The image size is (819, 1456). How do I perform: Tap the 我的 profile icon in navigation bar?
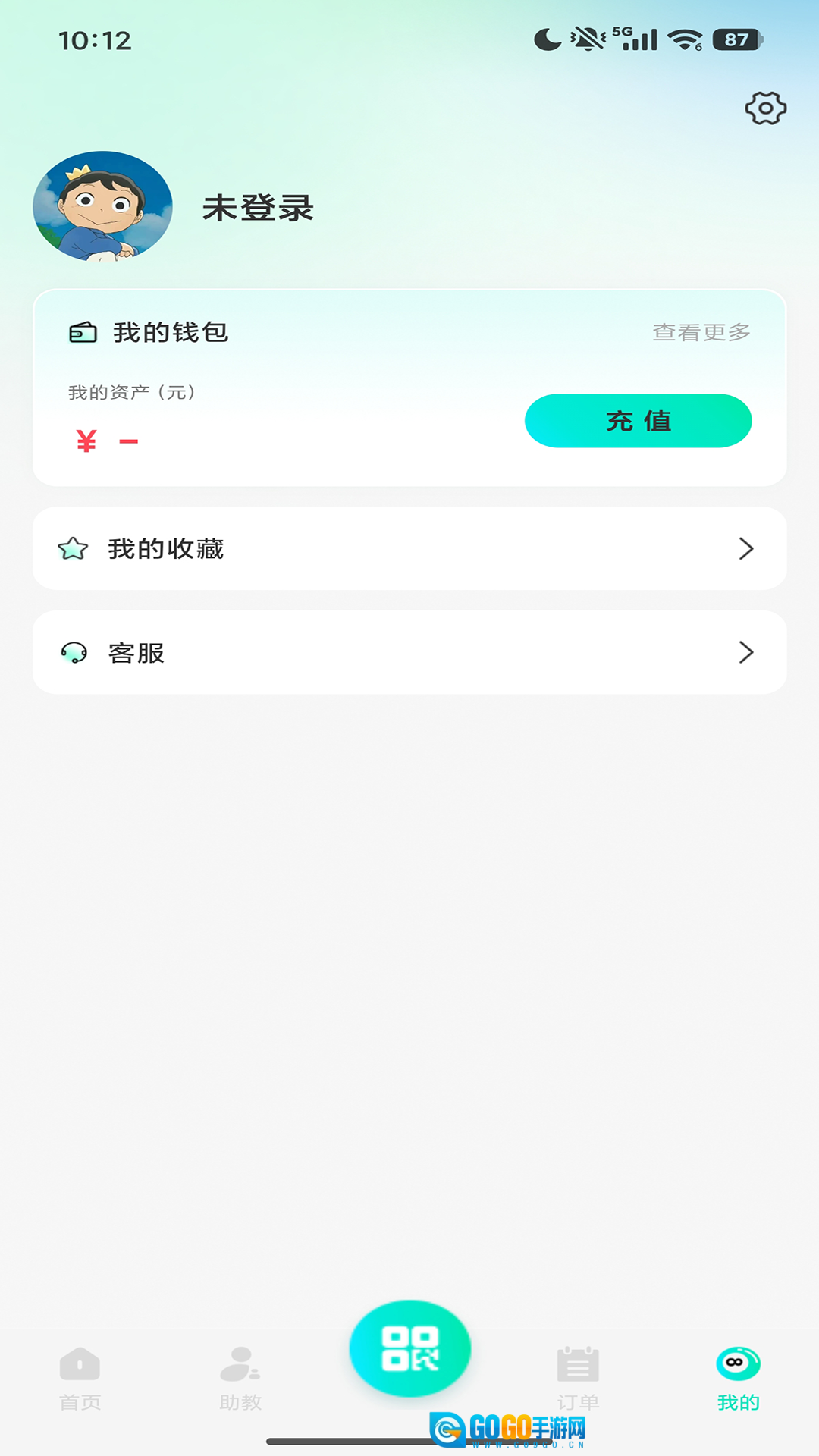click(x=736, y=1358)
